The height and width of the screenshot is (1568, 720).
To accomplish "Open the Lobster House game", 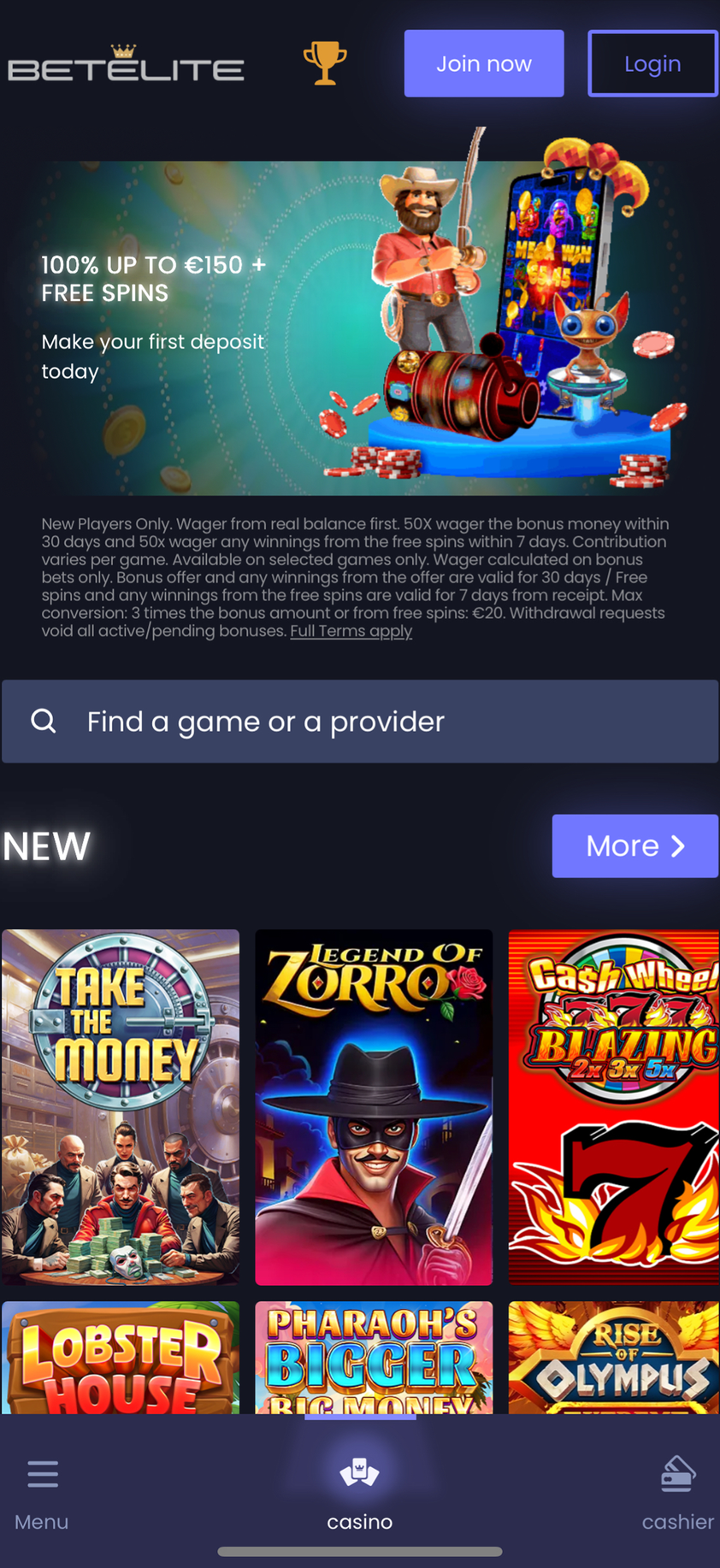I will click(121, 1357).
